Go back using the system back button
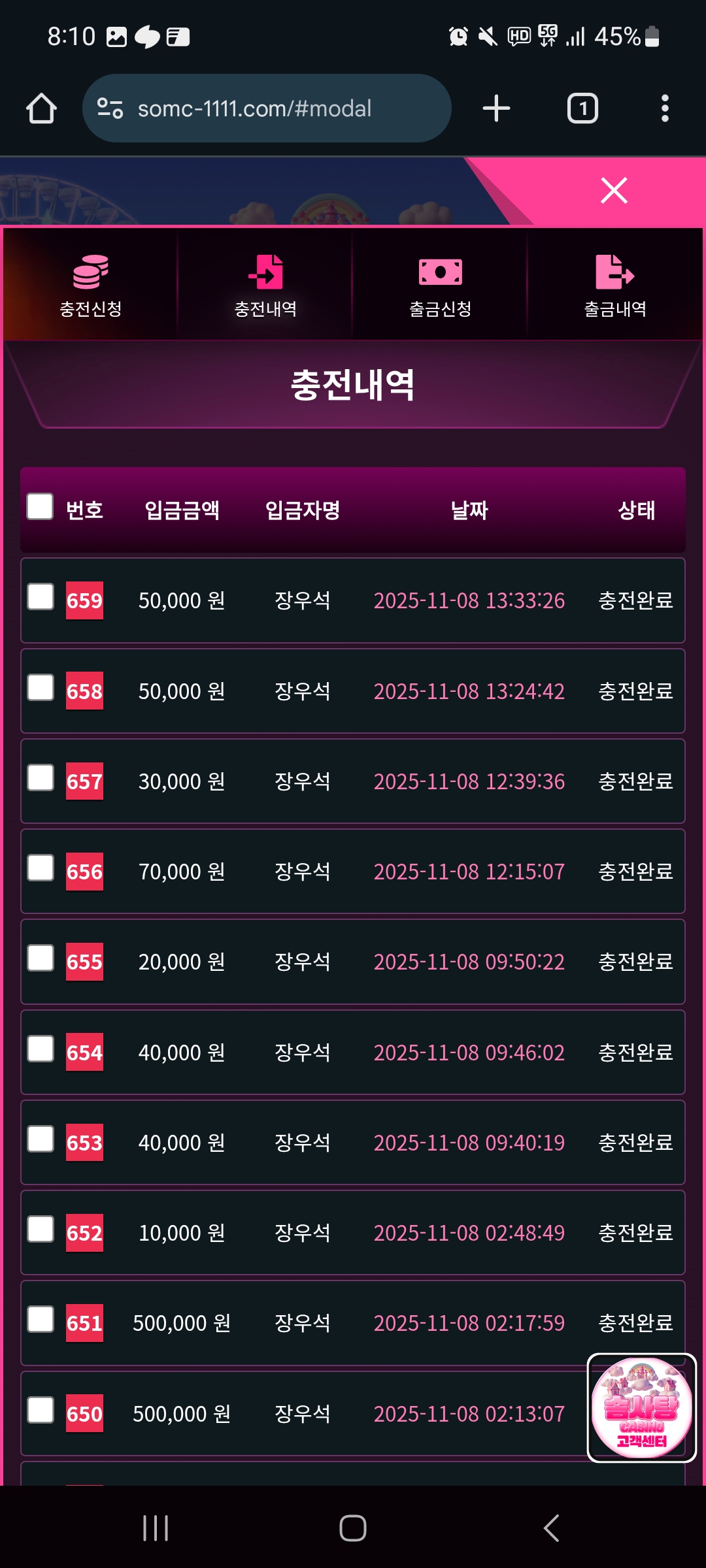 click(551, 1528)
